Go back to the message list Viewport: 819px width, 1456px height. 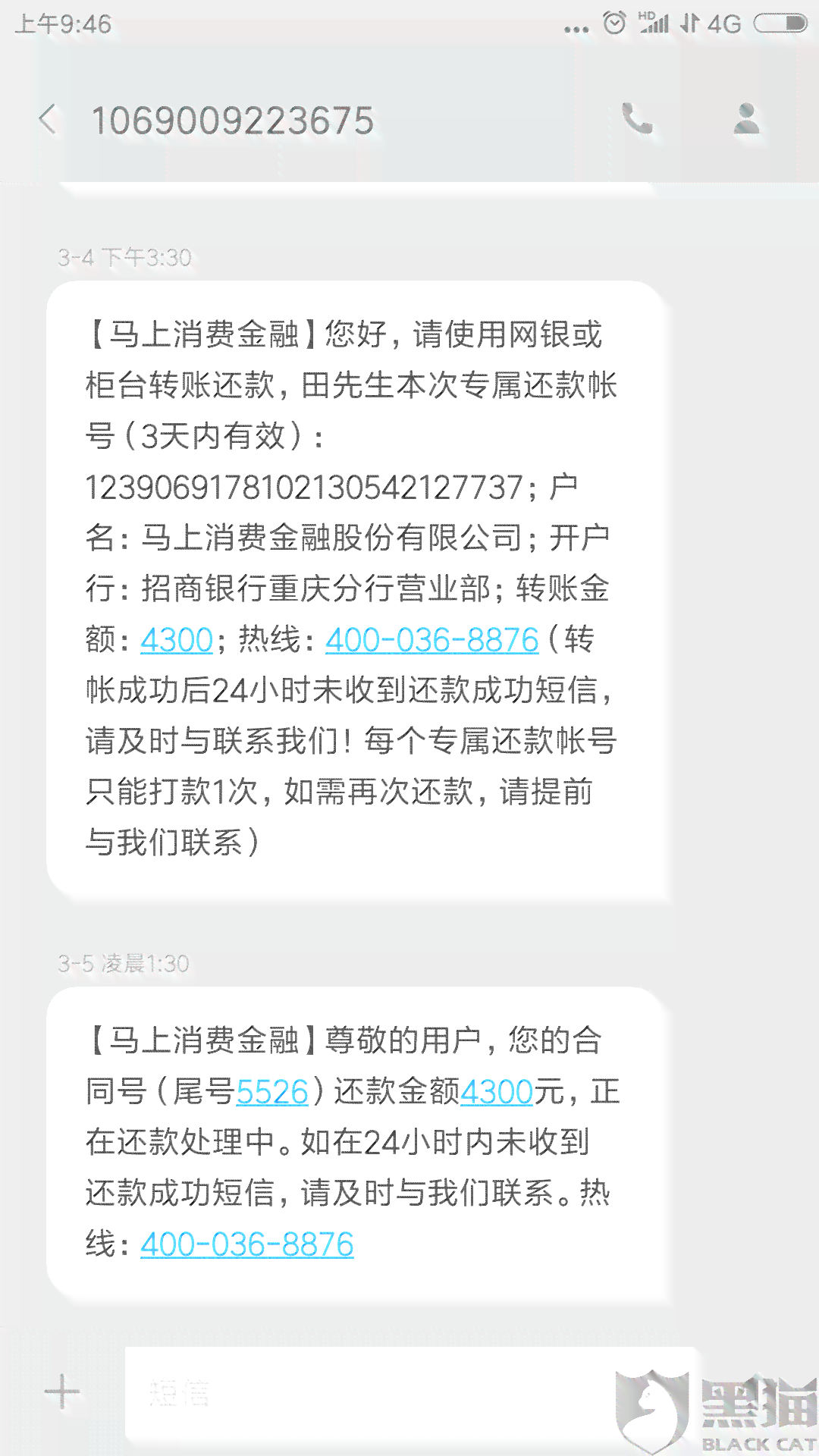click(49, 120)
